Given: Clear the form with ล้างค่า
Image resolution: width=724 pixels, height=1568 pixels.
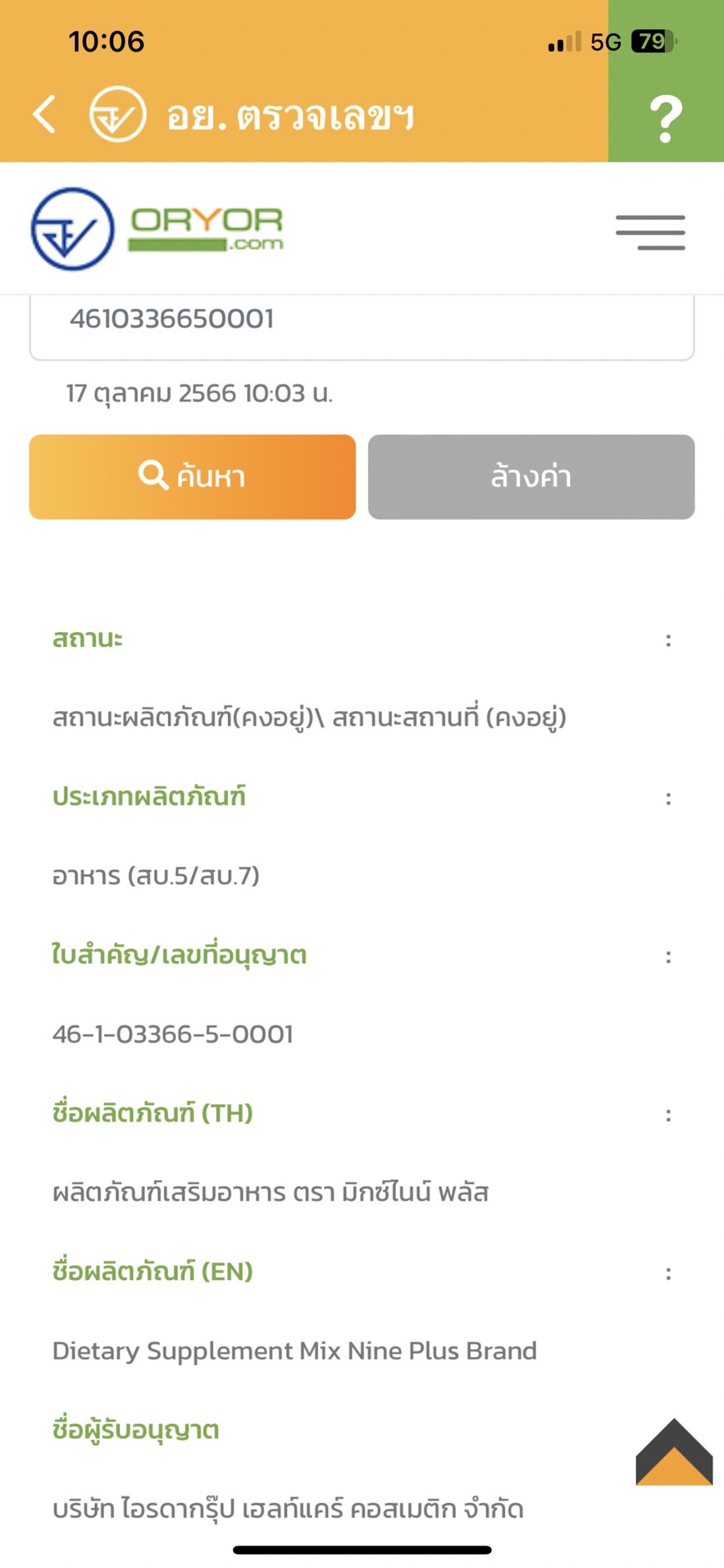Looking at the screenshot, I should (531, 476).
